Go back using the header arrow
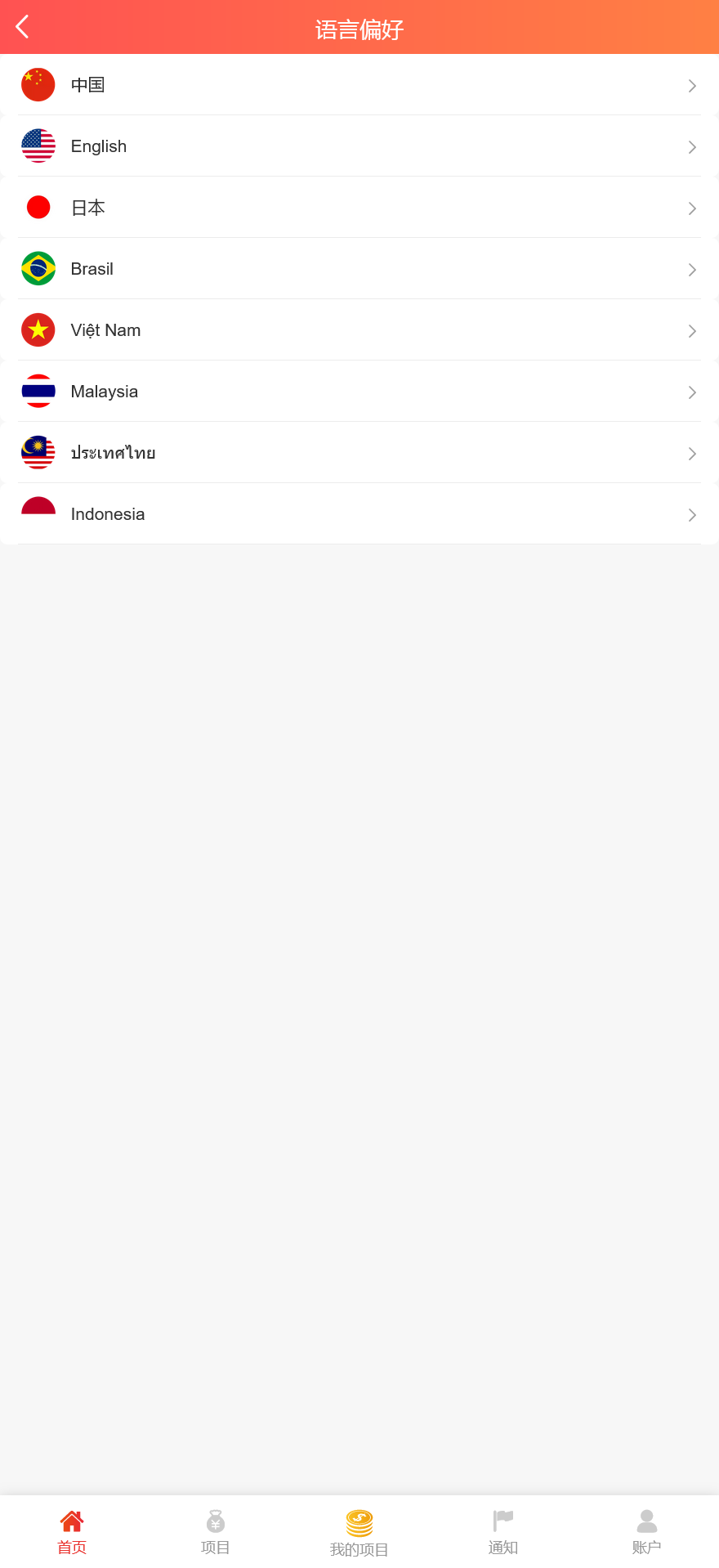Image resolution: width=719 pixels, height=1568 pixels. pos(23,27)
